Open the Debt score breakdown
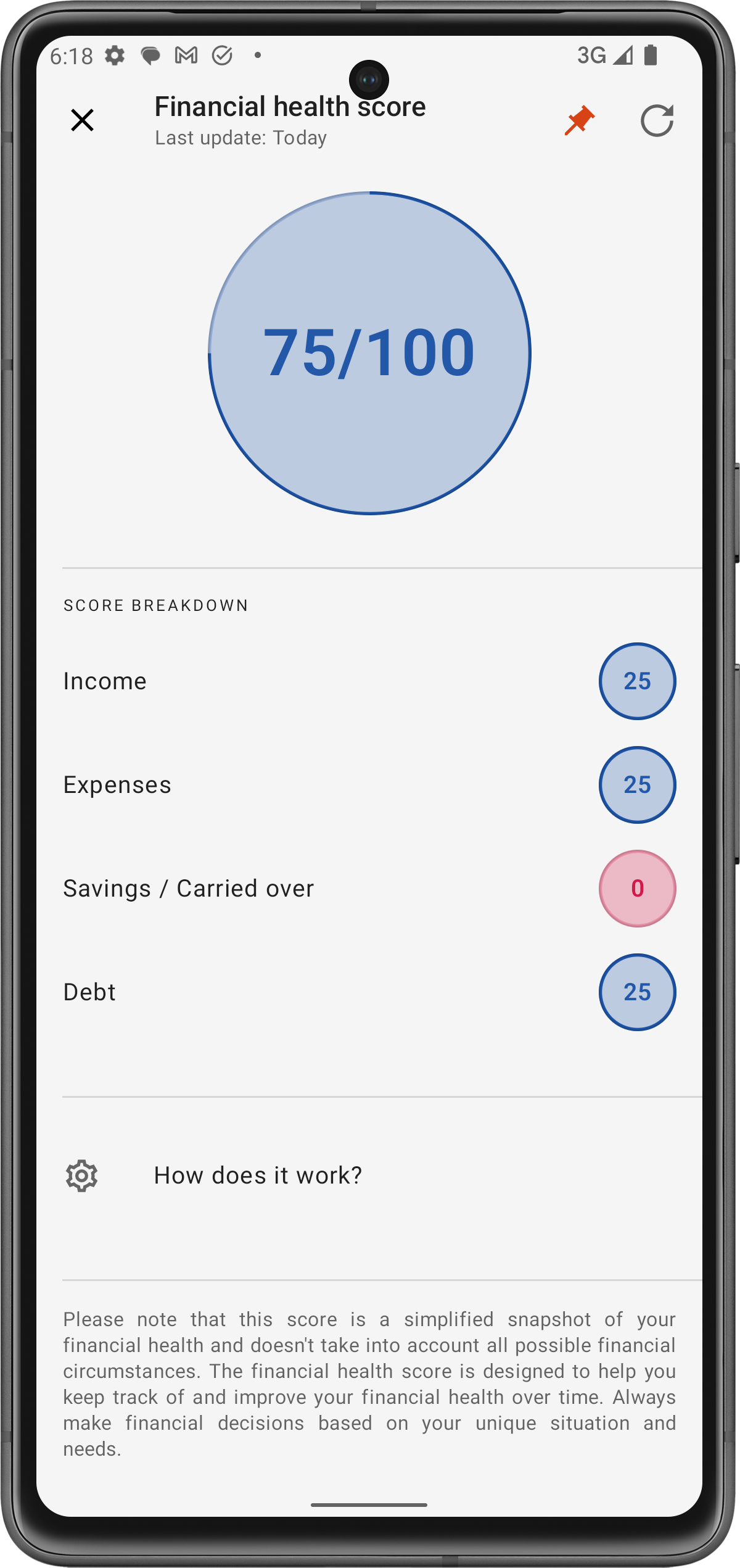The width and height of the screenshot is (740, 1568). tap(369, 992)
